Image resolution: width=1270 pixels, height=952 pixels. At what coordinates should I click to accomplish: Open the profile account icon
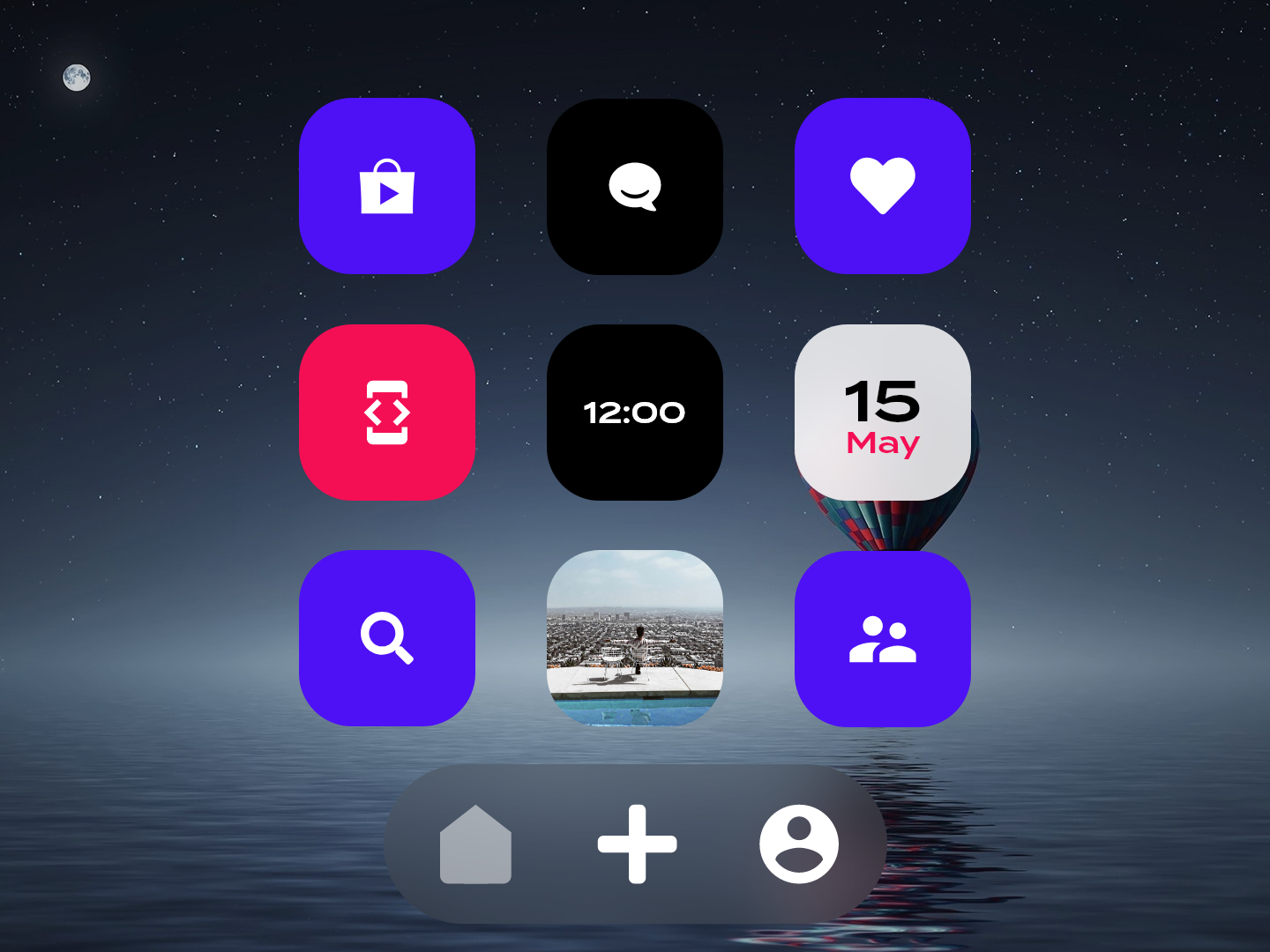(799, 844)
